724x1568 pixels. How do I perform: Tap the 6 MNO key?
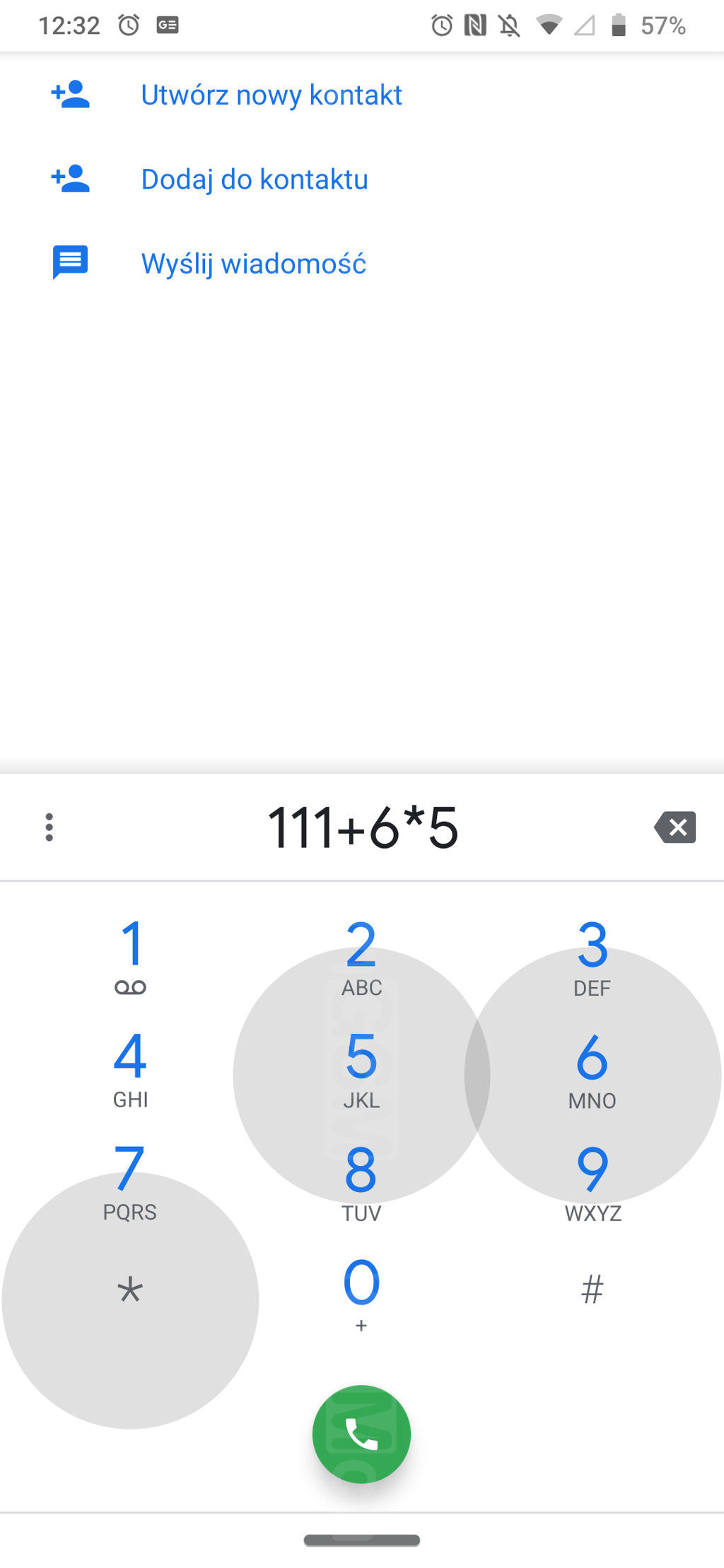point(592,1068)
